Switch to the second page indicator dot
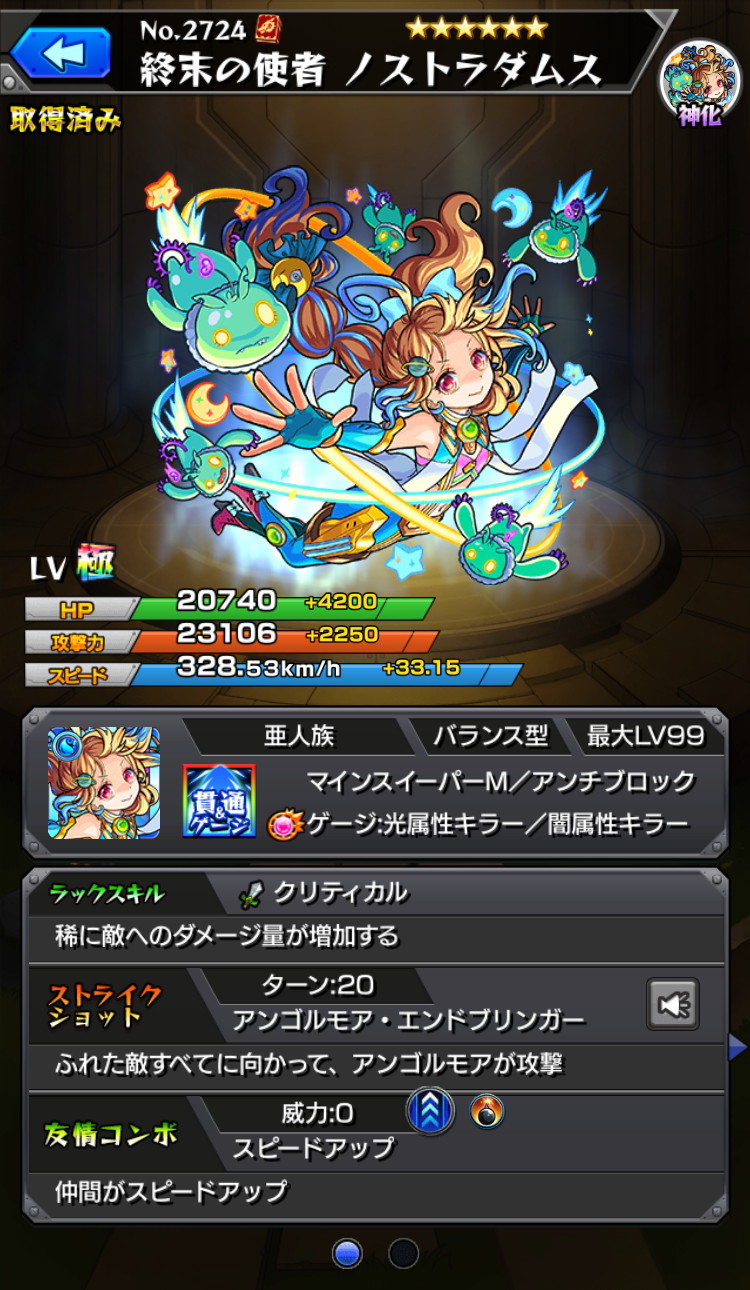Image resolution: width=750 pixels, height=1290 pixels. (404, 1253)
